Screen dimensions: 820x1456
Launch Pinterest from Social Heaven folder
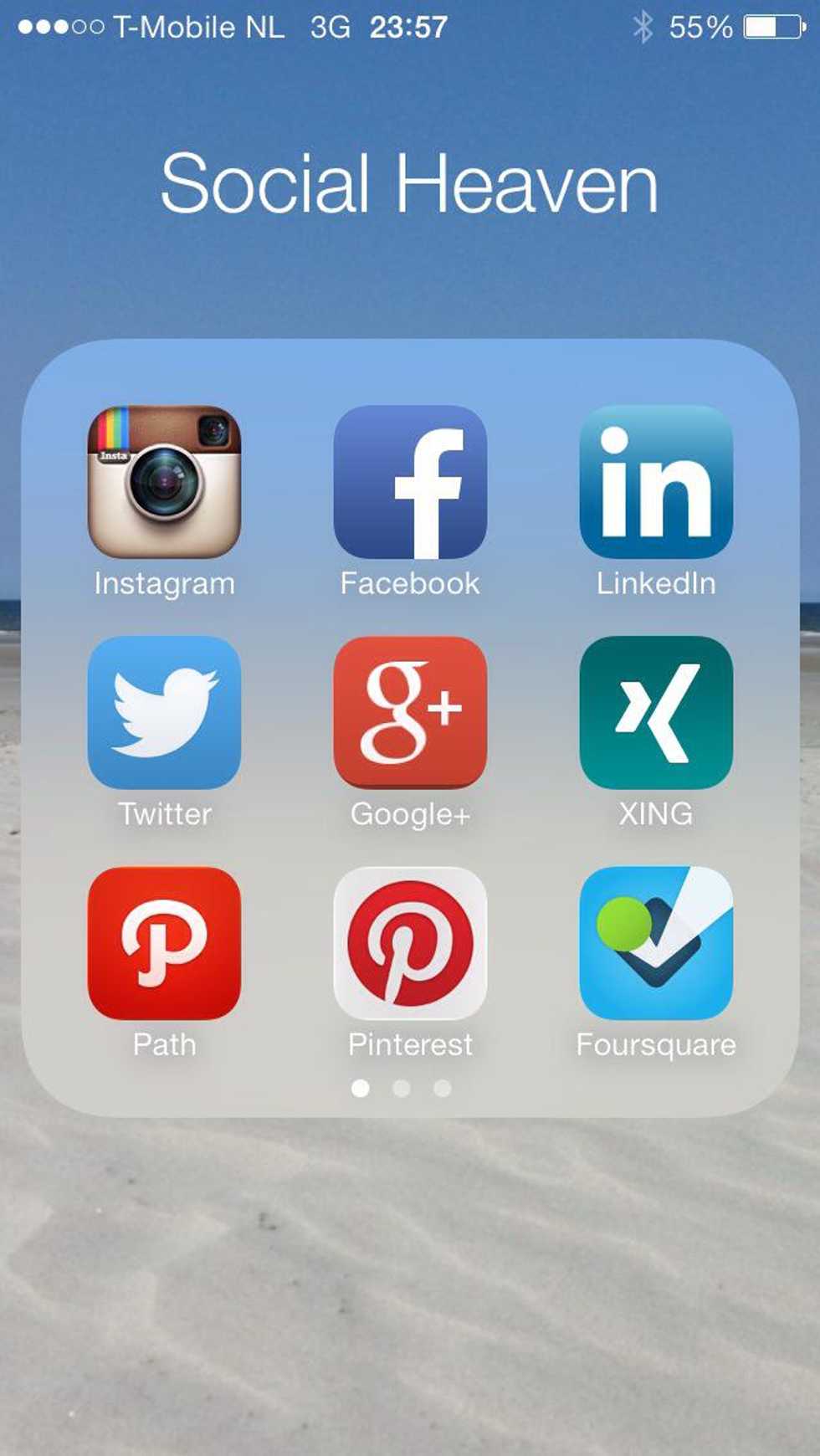[410, 943]
